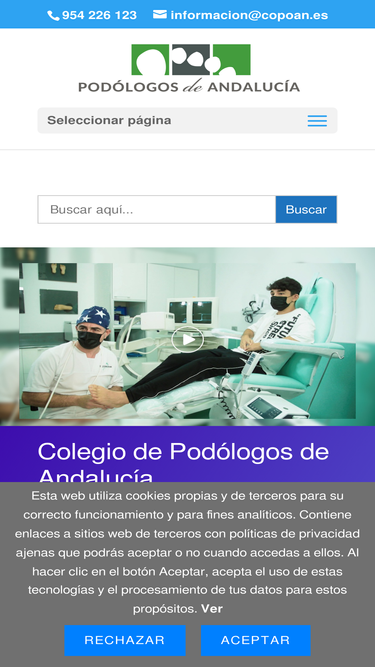The width and height of the screenshot is (375, 667).
Task: Call the phone number 954 226 123
Action: [x=92, y=15]
